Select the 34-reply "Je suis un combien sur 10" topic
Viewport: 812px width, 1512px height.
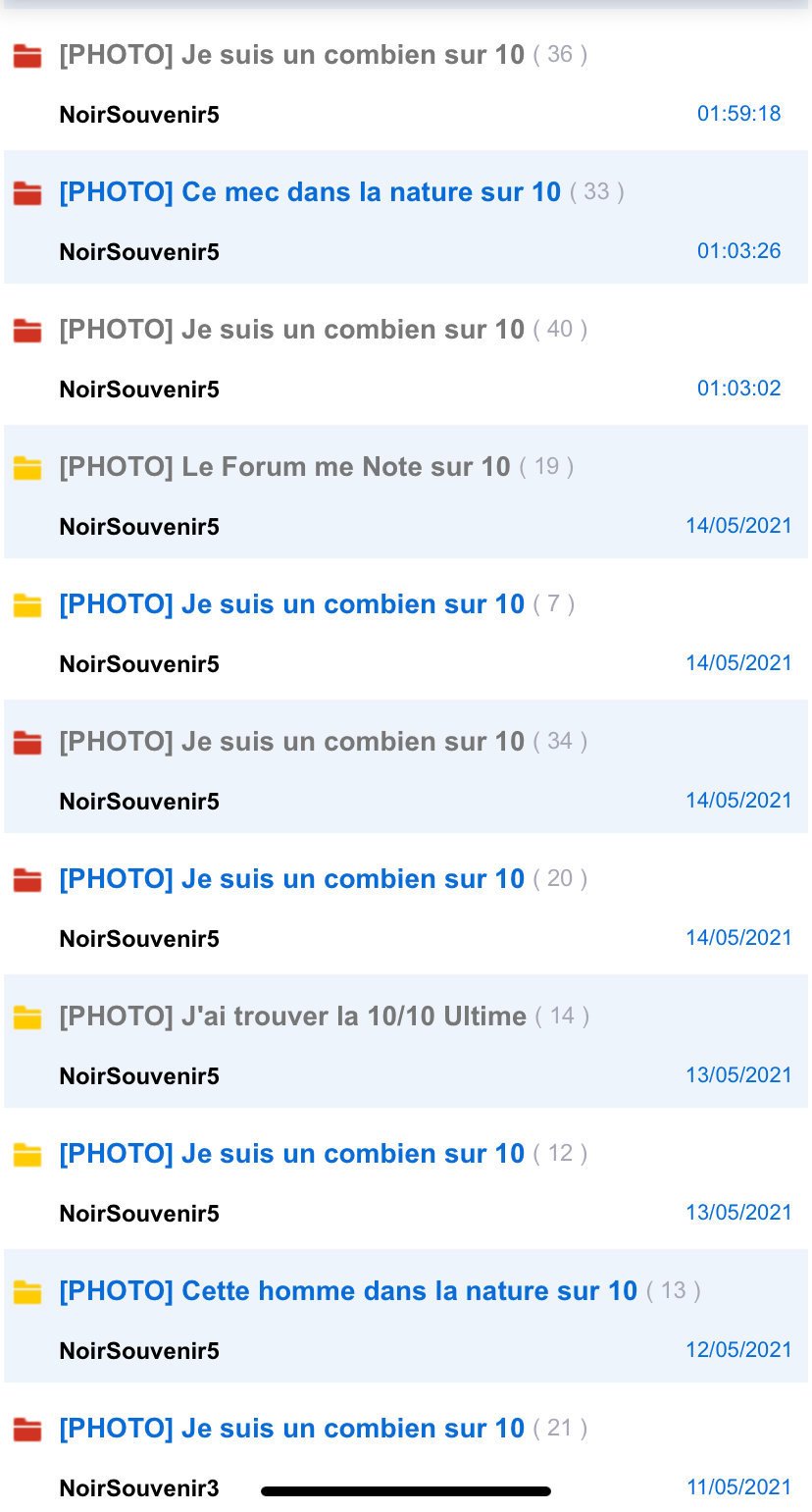coord(291,742)
